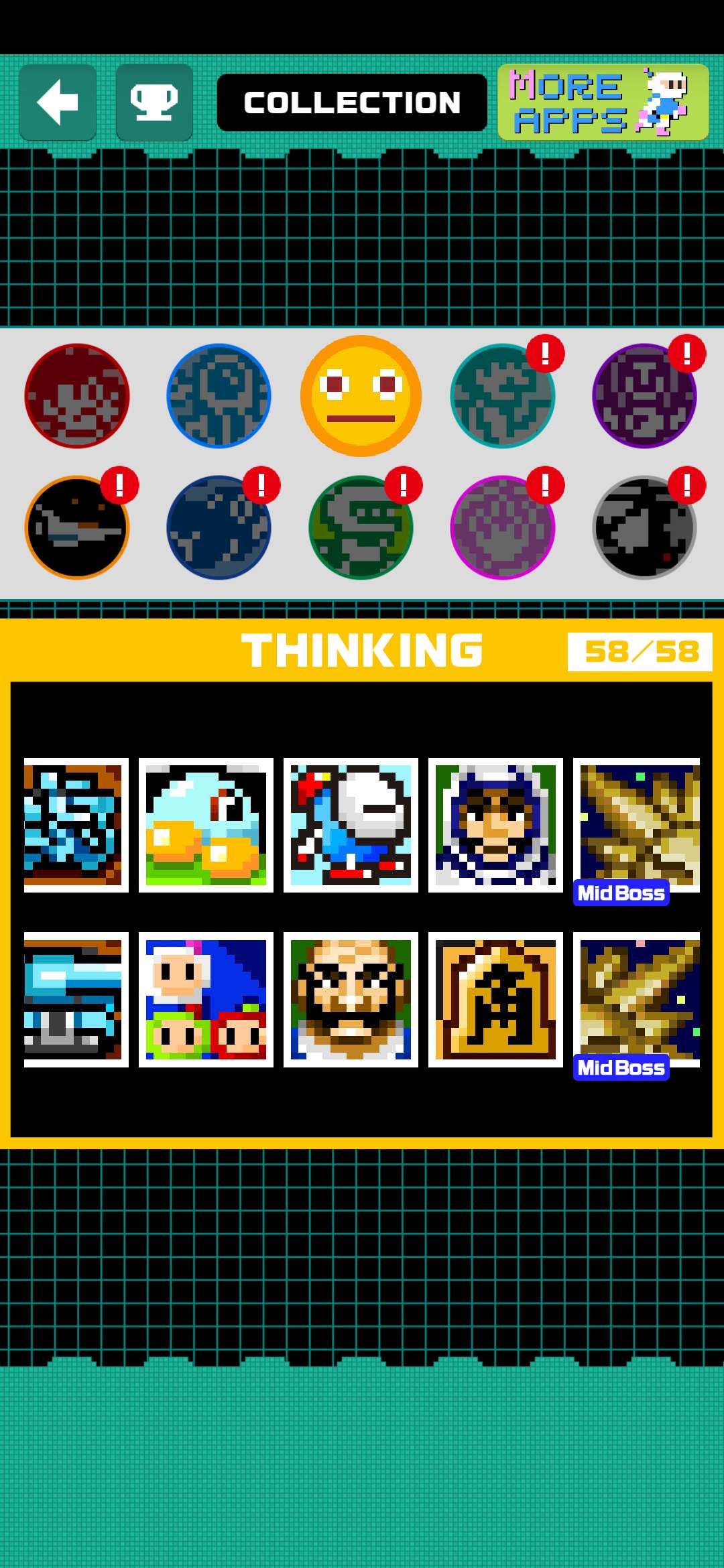Switch to the teal circle category
Image resolution: width=724 pixels, height=1568 pixels.
pyautogui.click(x=503, y=396)
